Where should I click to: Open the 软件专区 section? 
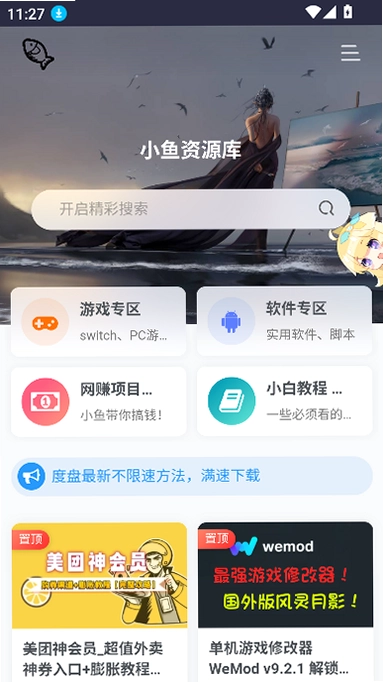284,321
